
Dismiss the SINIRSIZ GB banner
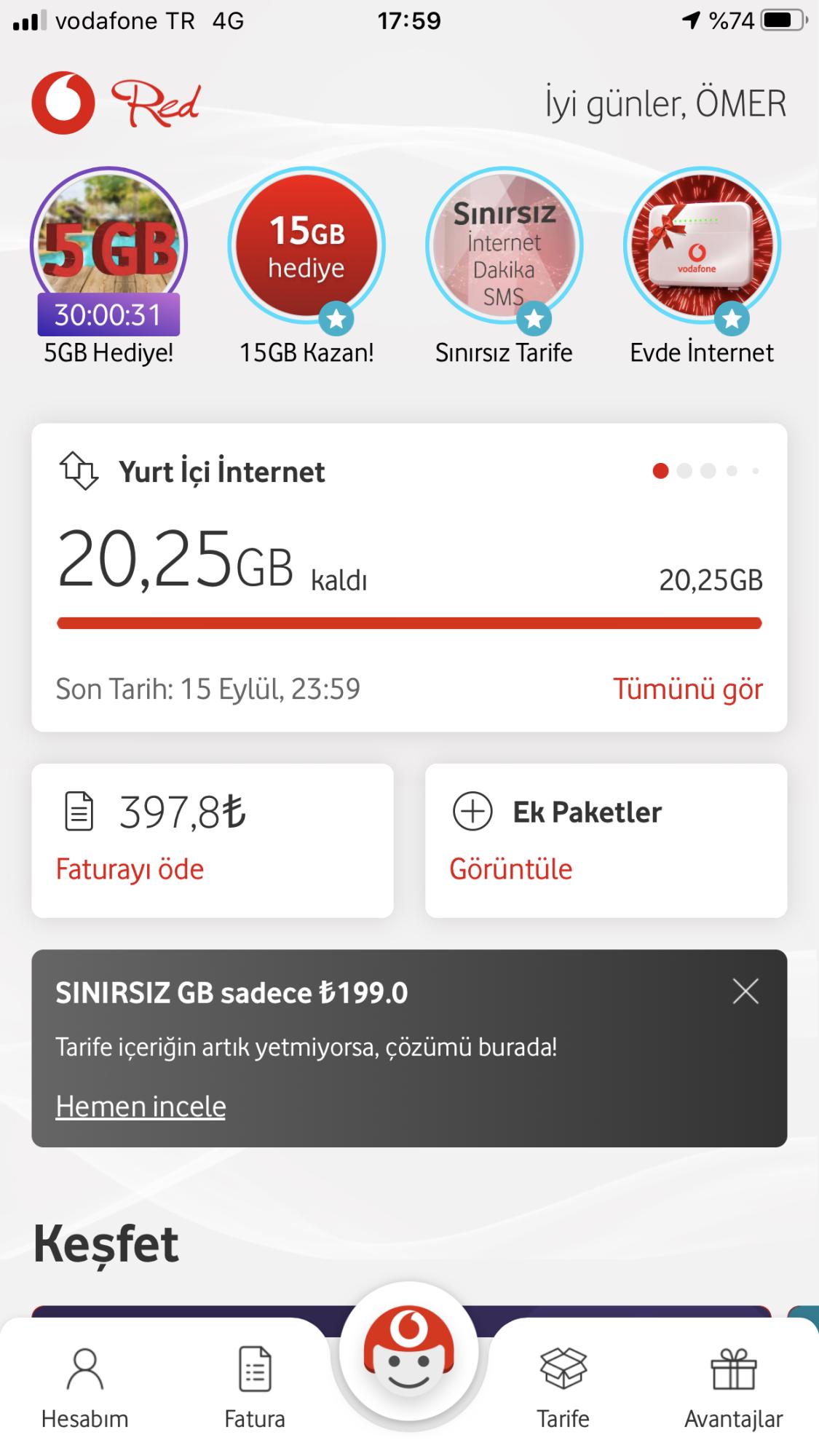(x=745, y=992)
